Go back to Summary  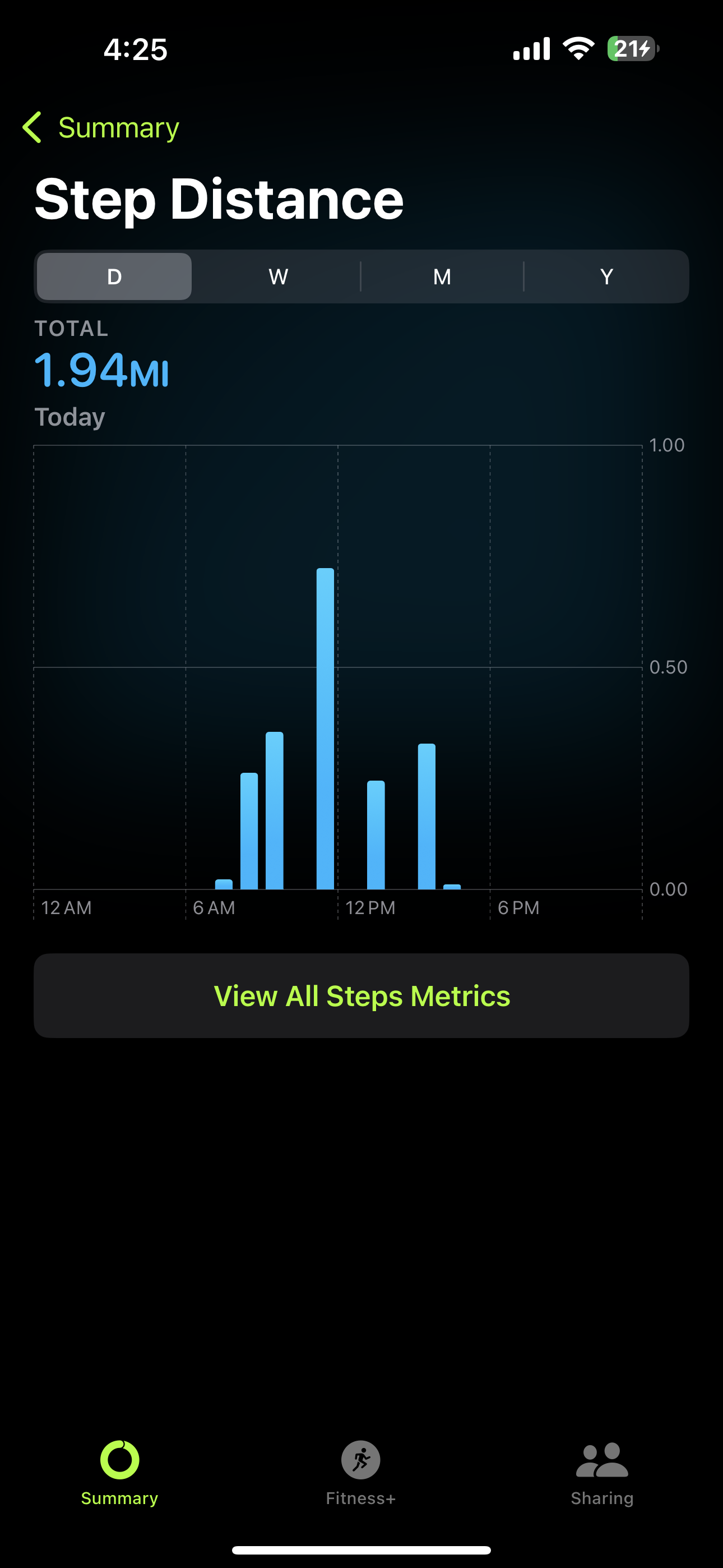100,127
